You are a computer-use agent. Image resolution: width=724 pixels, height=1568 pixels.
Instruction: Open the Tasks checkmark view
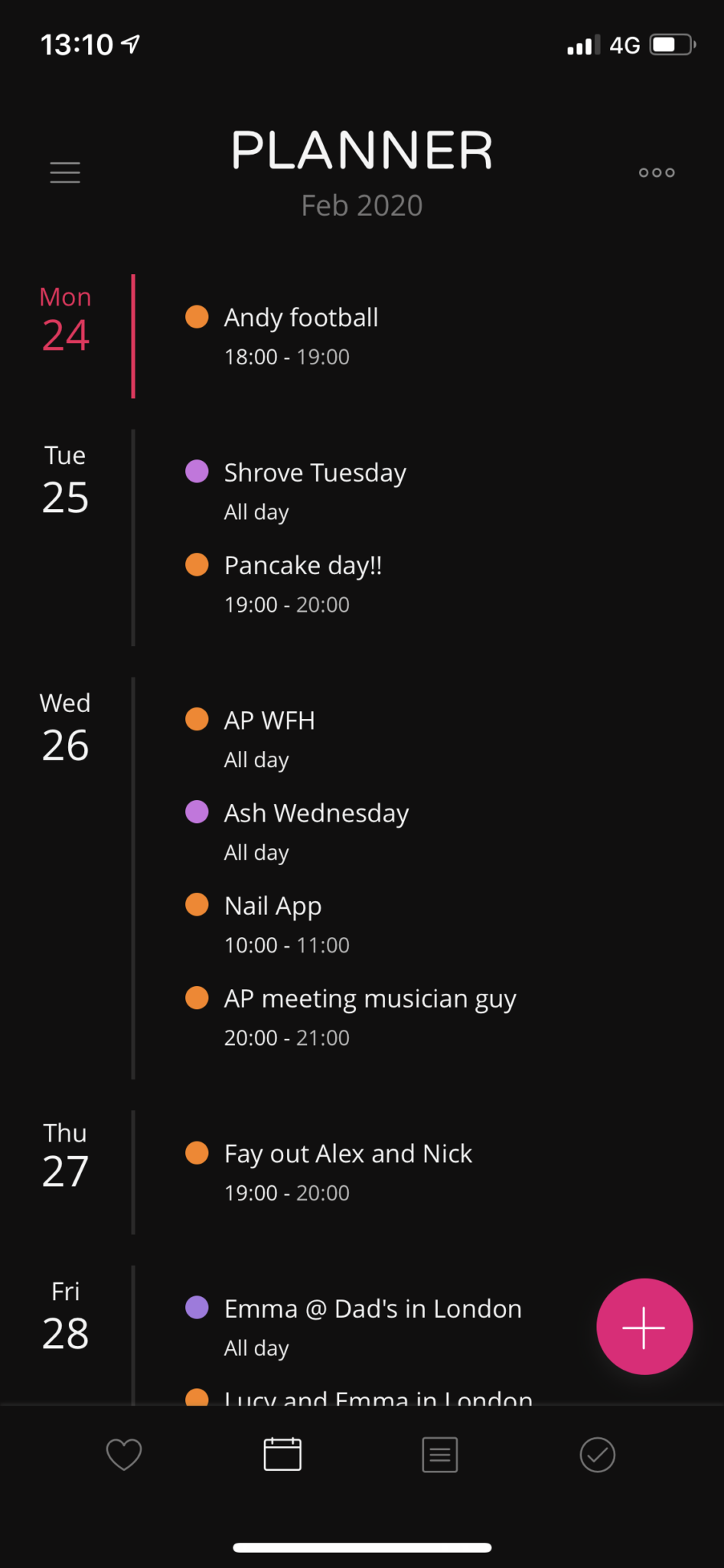[x=598, y=1454]
